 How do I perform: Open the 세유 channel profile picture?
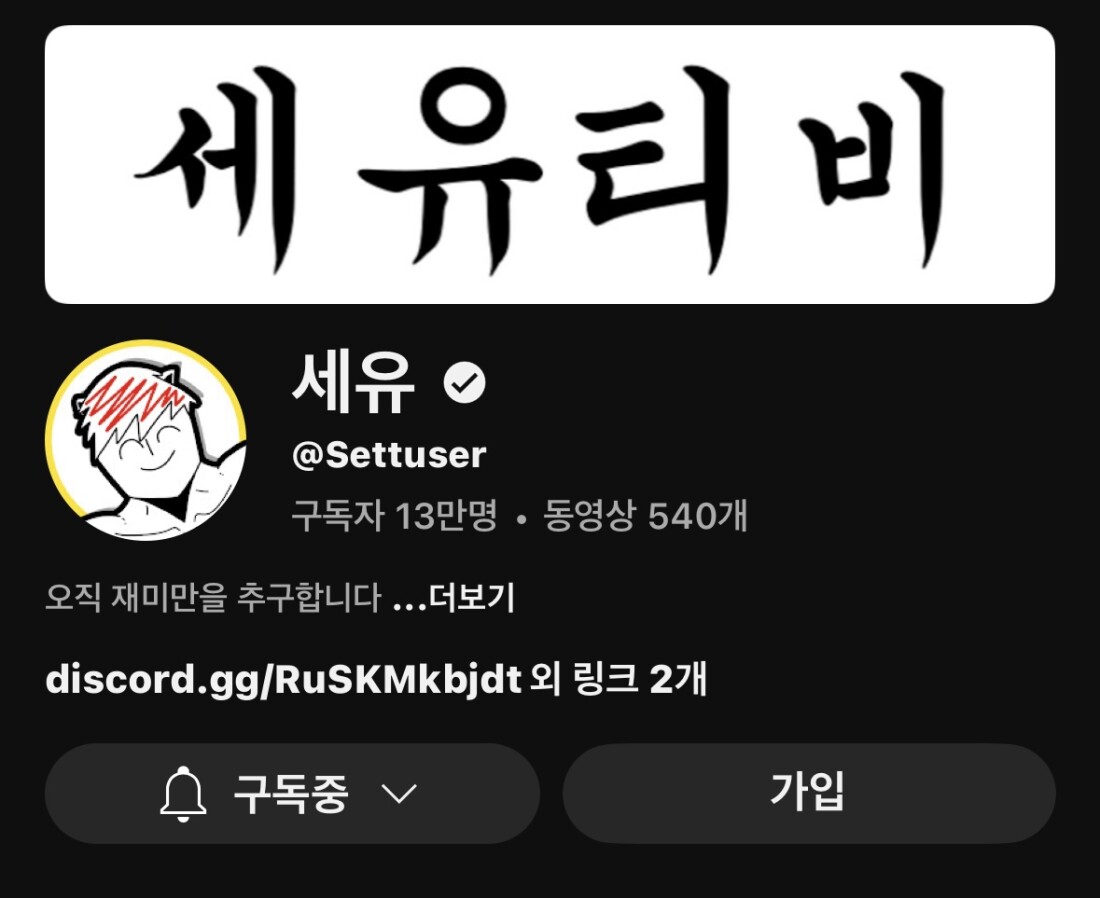pos(146,440)
